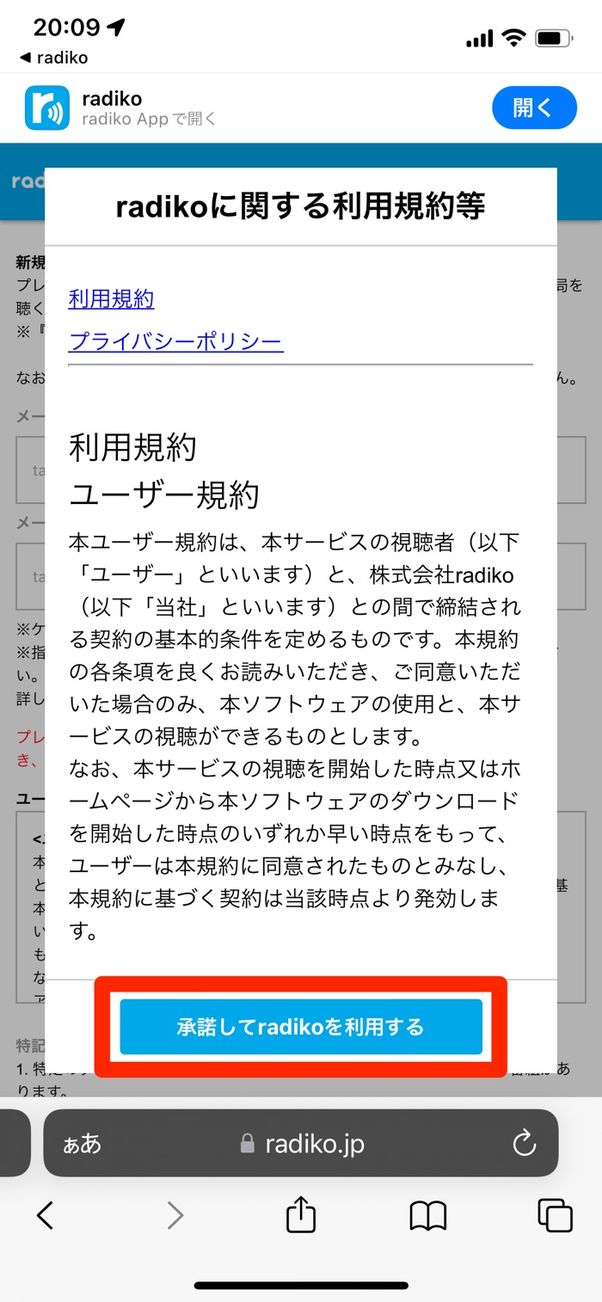Show all open Safari tabs
This screenshot has width=602, height=1302.
tap(555, 1215)
